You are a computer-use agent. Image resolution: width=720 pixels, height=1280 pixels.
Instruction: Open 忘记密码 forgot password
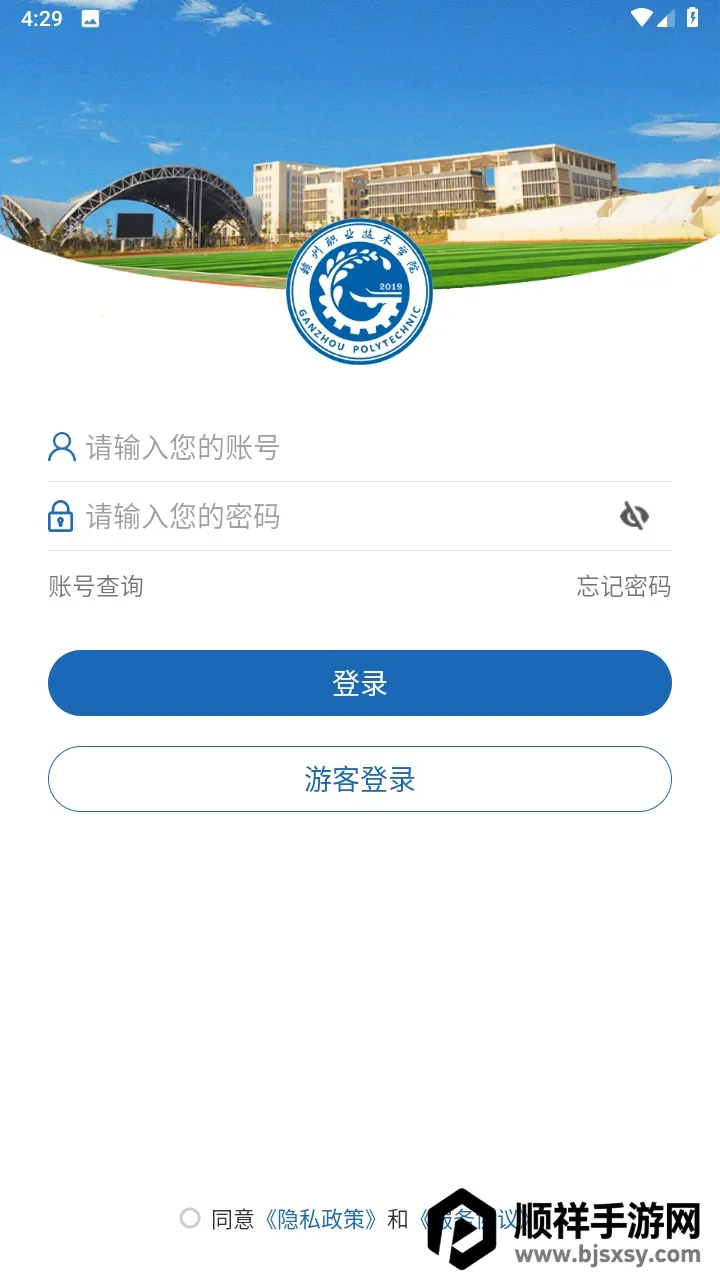tap(623, 586)
